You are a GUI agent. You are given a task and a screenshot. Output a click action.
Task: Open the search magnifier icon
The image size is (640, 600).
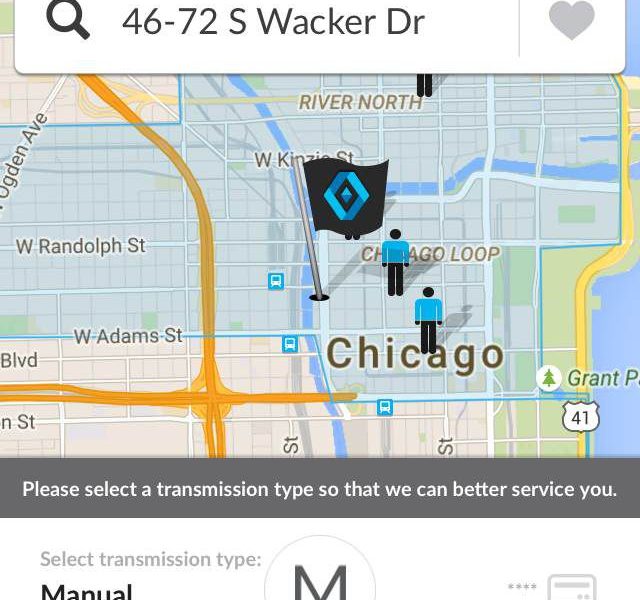(x=69, y=21)
